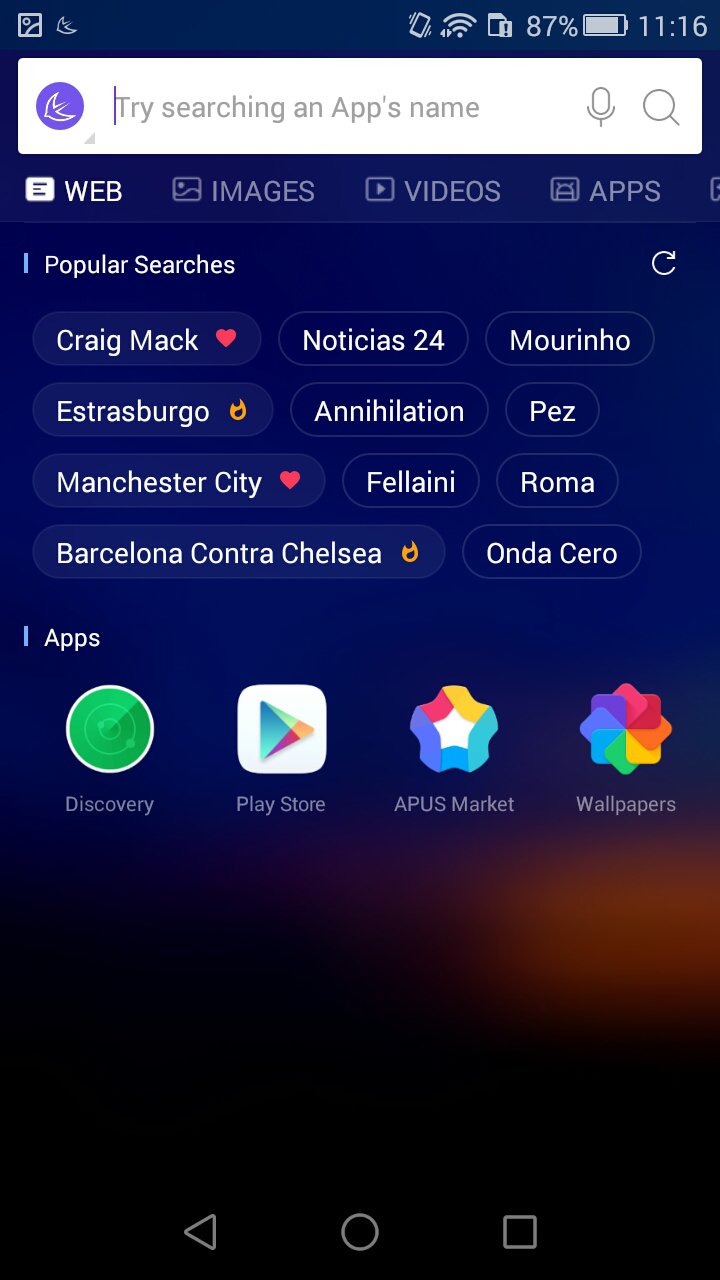
Task: Open the Wallpapers app
Action: [x=625, y=728]
